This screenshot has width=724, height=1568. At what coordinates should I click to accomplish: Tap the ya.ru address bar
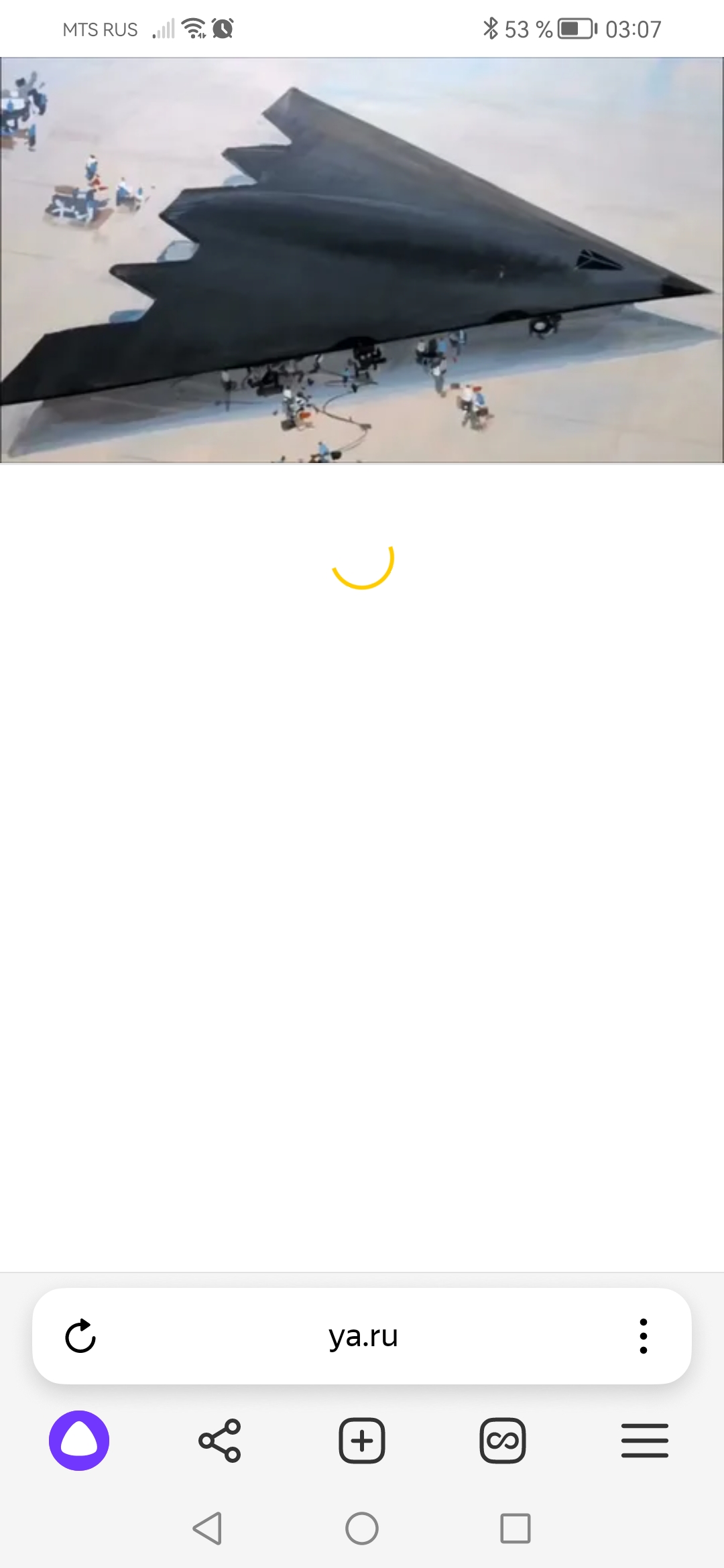point(363,1336)
